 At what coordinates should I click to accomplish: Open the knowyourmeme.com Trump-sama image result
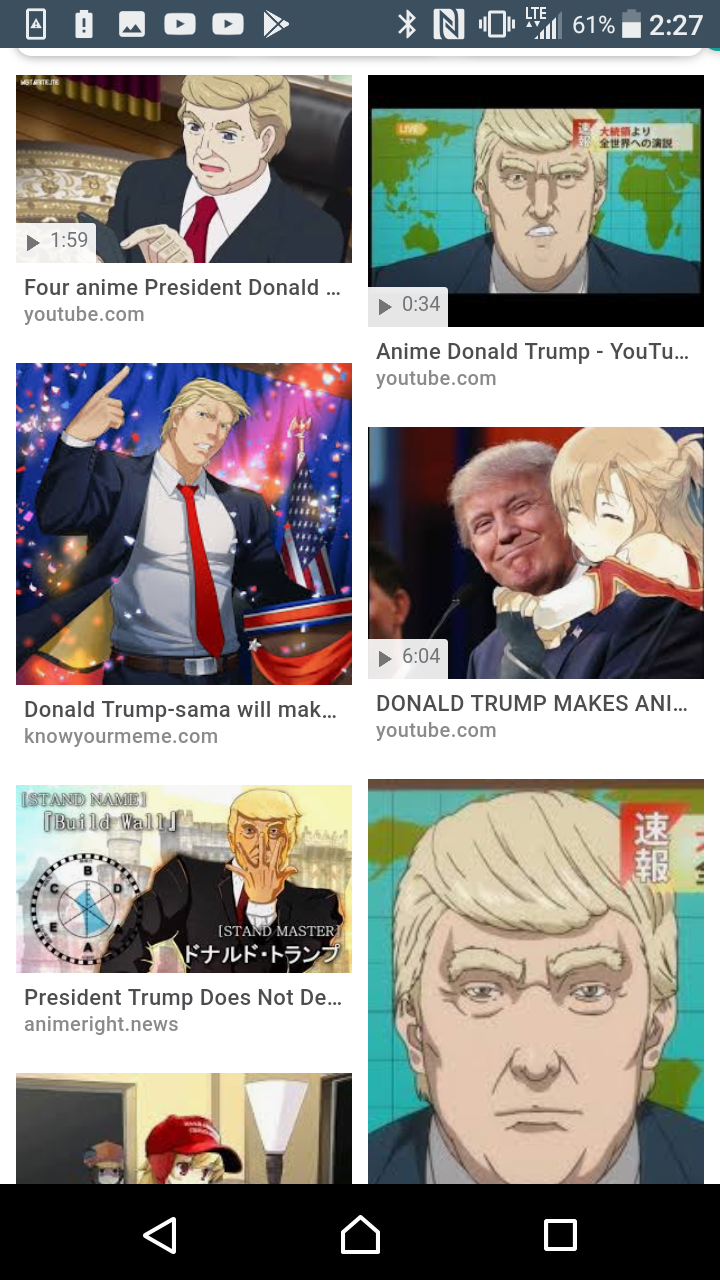coord(184,524)
